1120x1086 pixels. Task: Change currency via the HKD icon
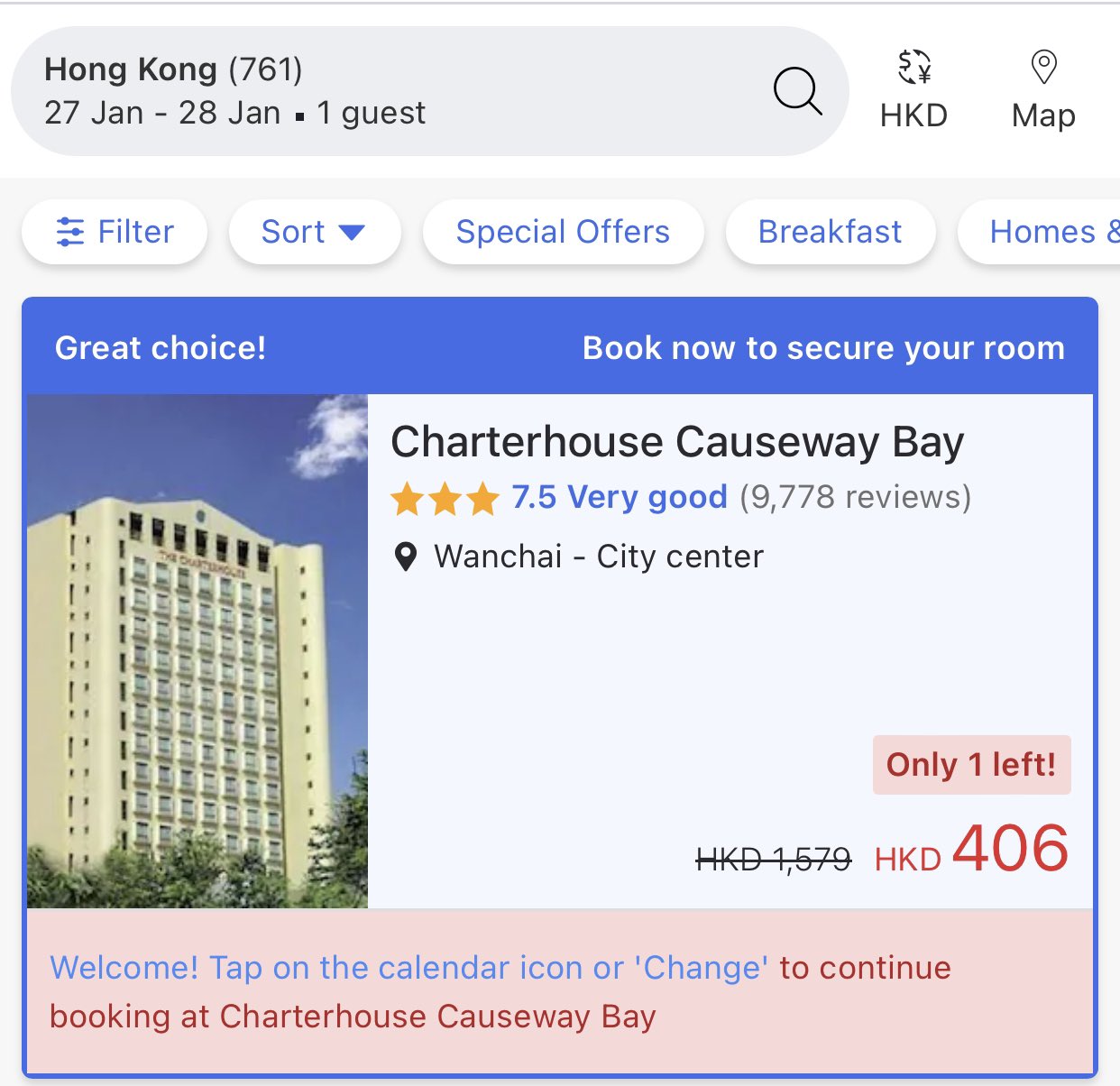913,90
